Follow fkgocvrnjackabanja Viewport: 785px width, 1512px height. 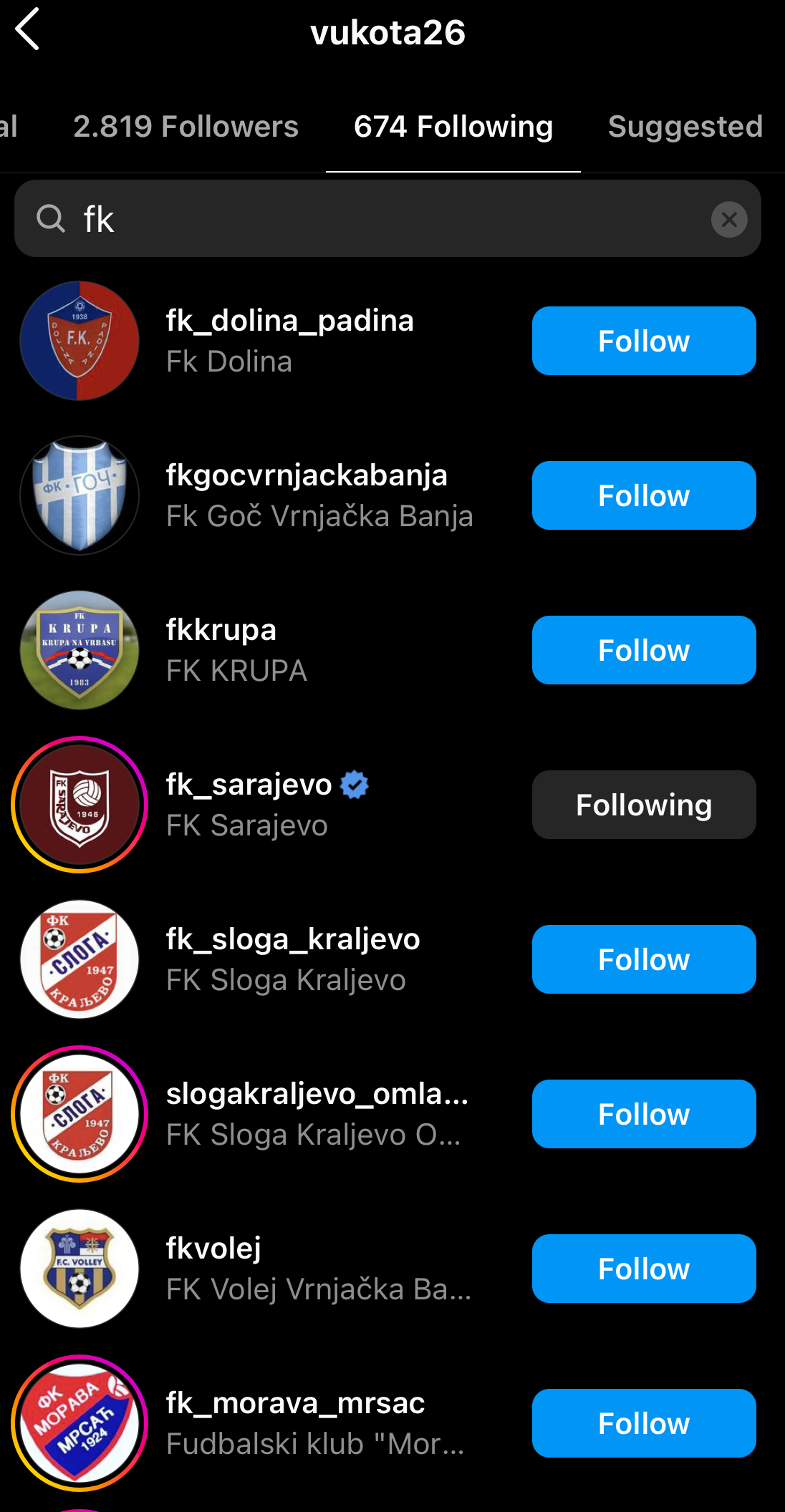(643, 495)
